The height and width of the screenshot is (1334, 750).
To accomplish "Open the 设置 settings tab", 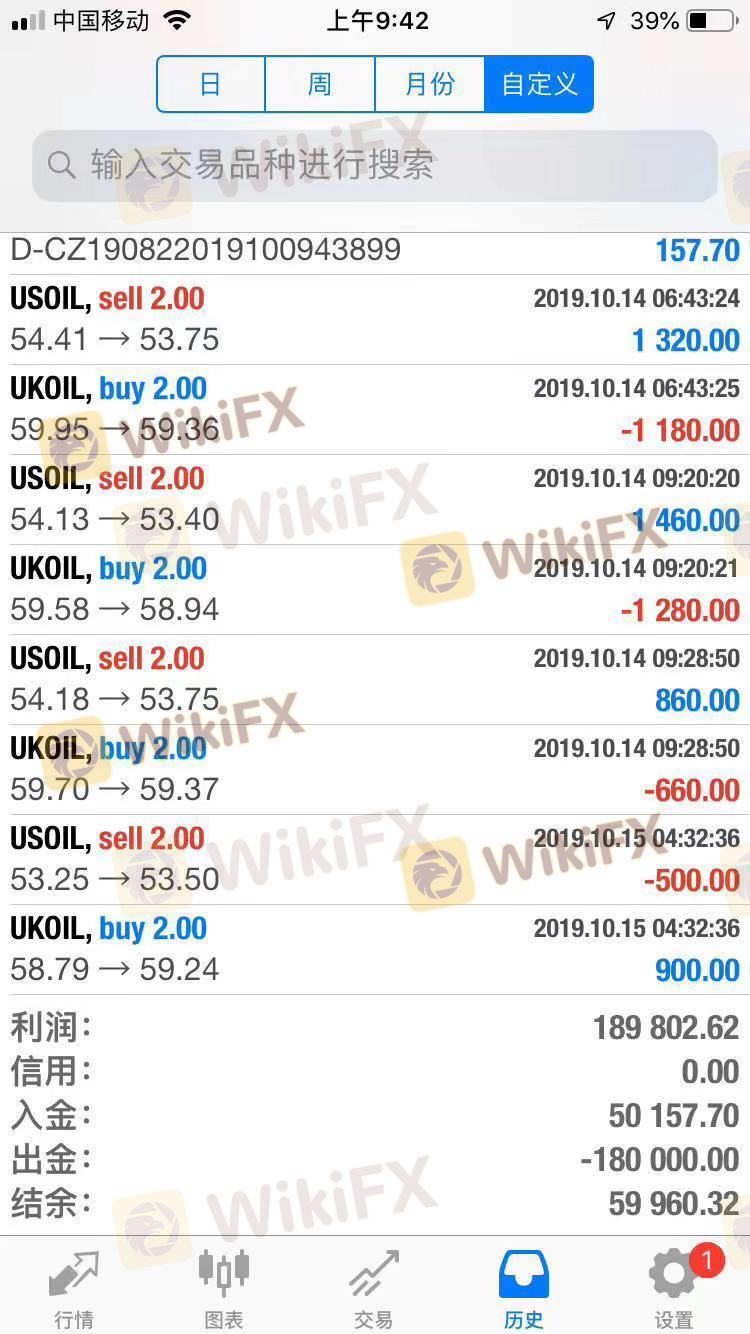I will click(674, 1288).
